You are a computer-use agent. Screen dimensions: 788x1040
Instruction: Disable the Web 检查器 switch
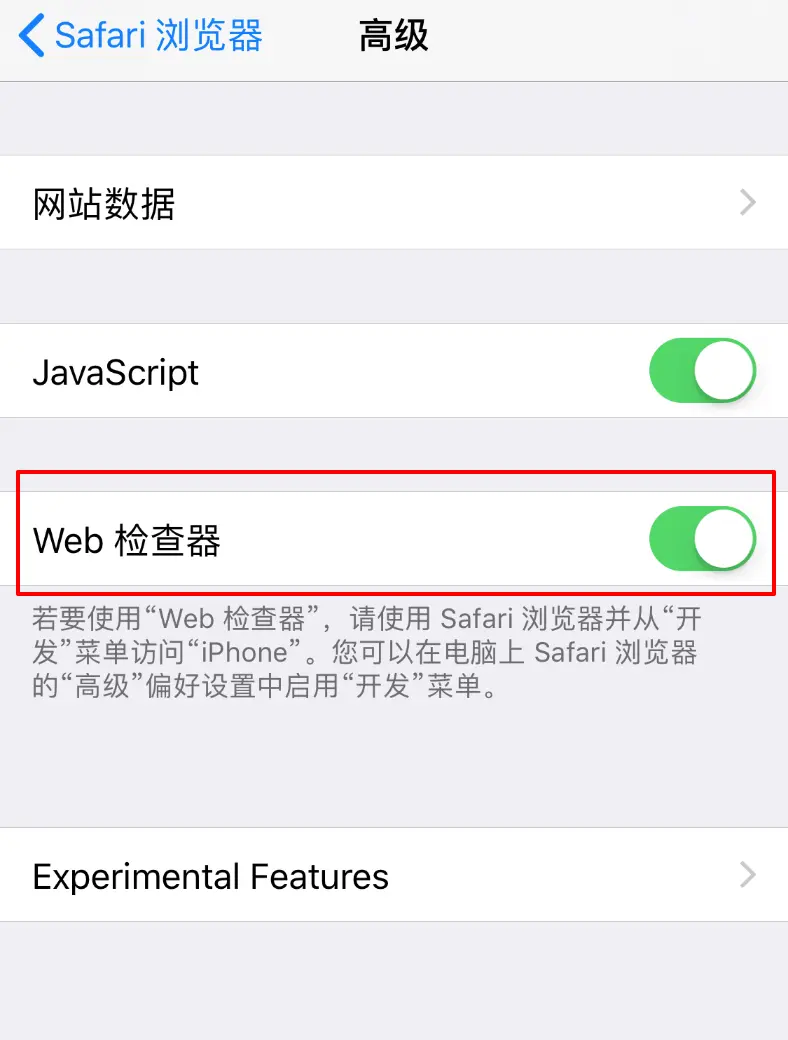pos(701,539)
